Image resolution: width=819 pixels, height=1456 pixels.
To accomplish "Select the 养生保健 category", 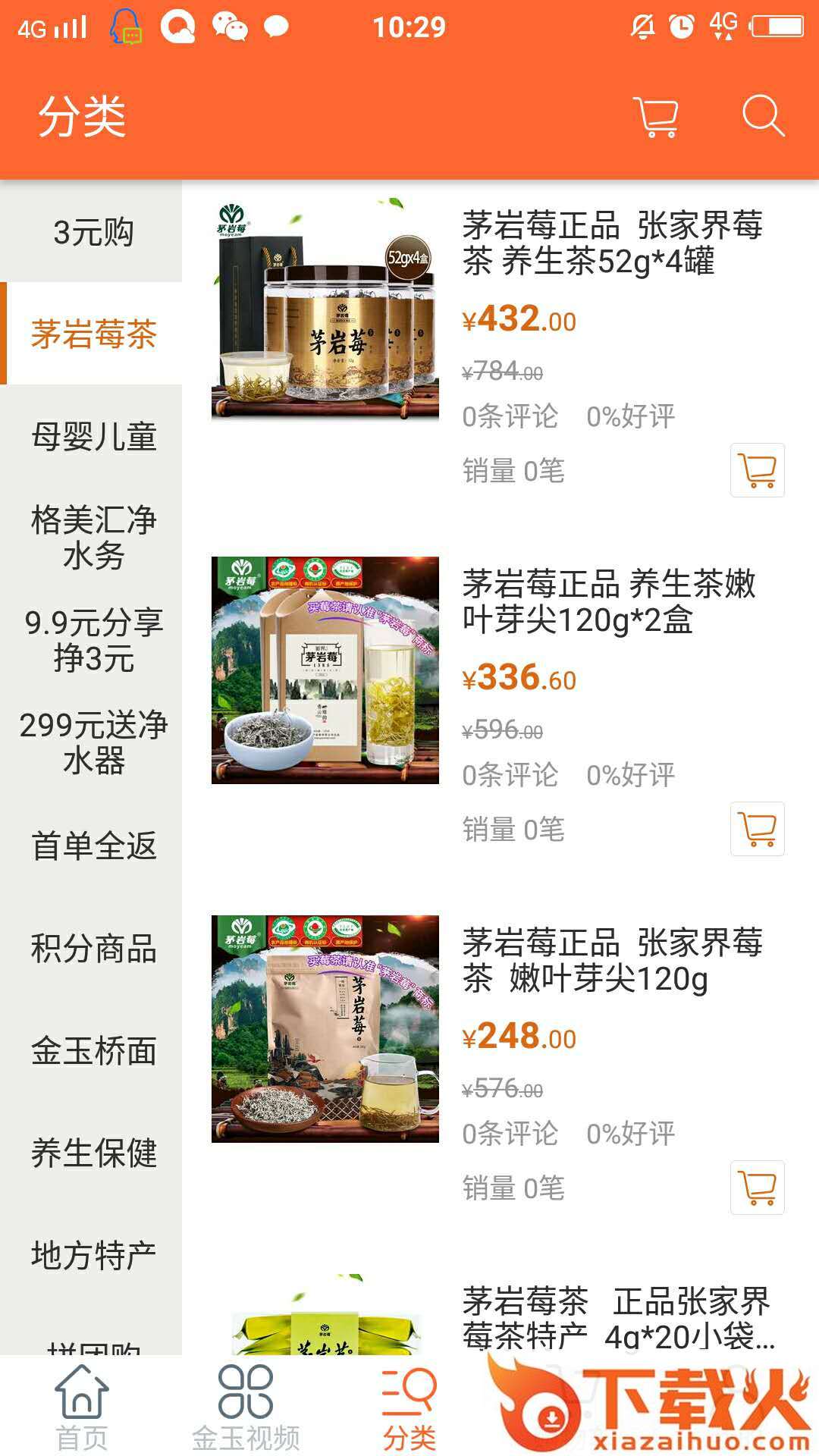I will (x=91, y=1150).
